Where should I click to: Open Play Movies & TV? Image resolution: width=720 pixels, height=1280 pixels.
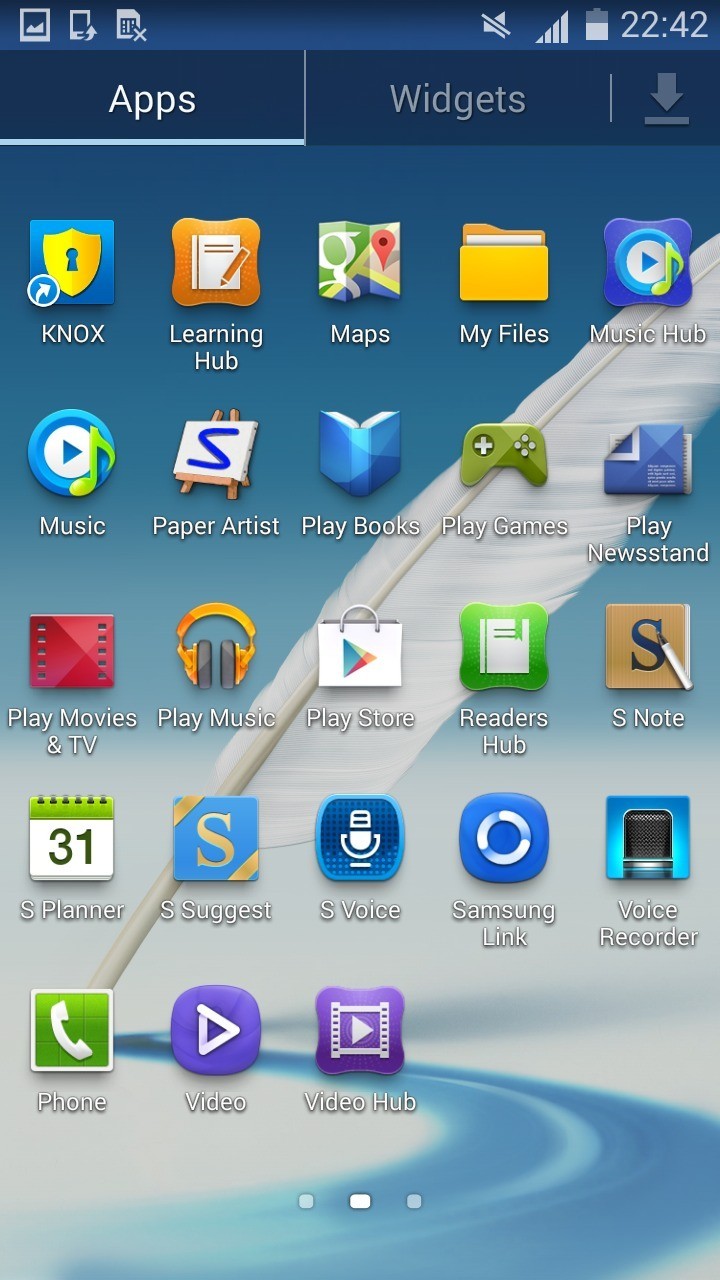pyautogui.click(x=72, y=647)
